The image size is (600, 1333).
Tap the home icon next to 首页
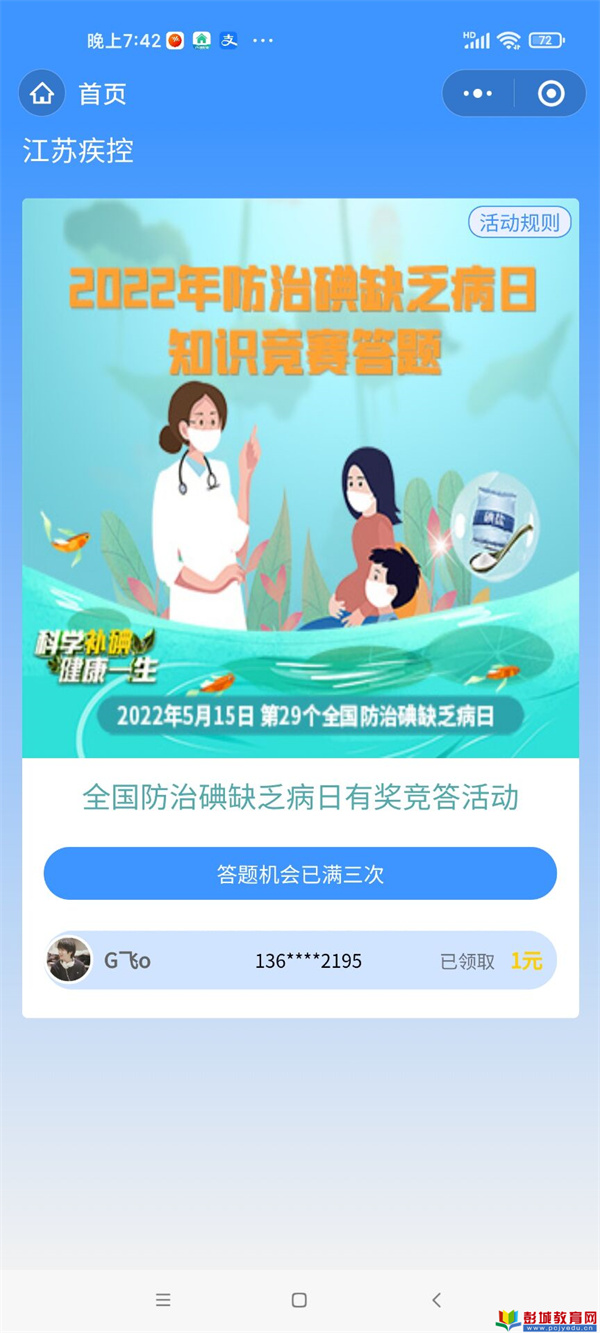point(42,94)
